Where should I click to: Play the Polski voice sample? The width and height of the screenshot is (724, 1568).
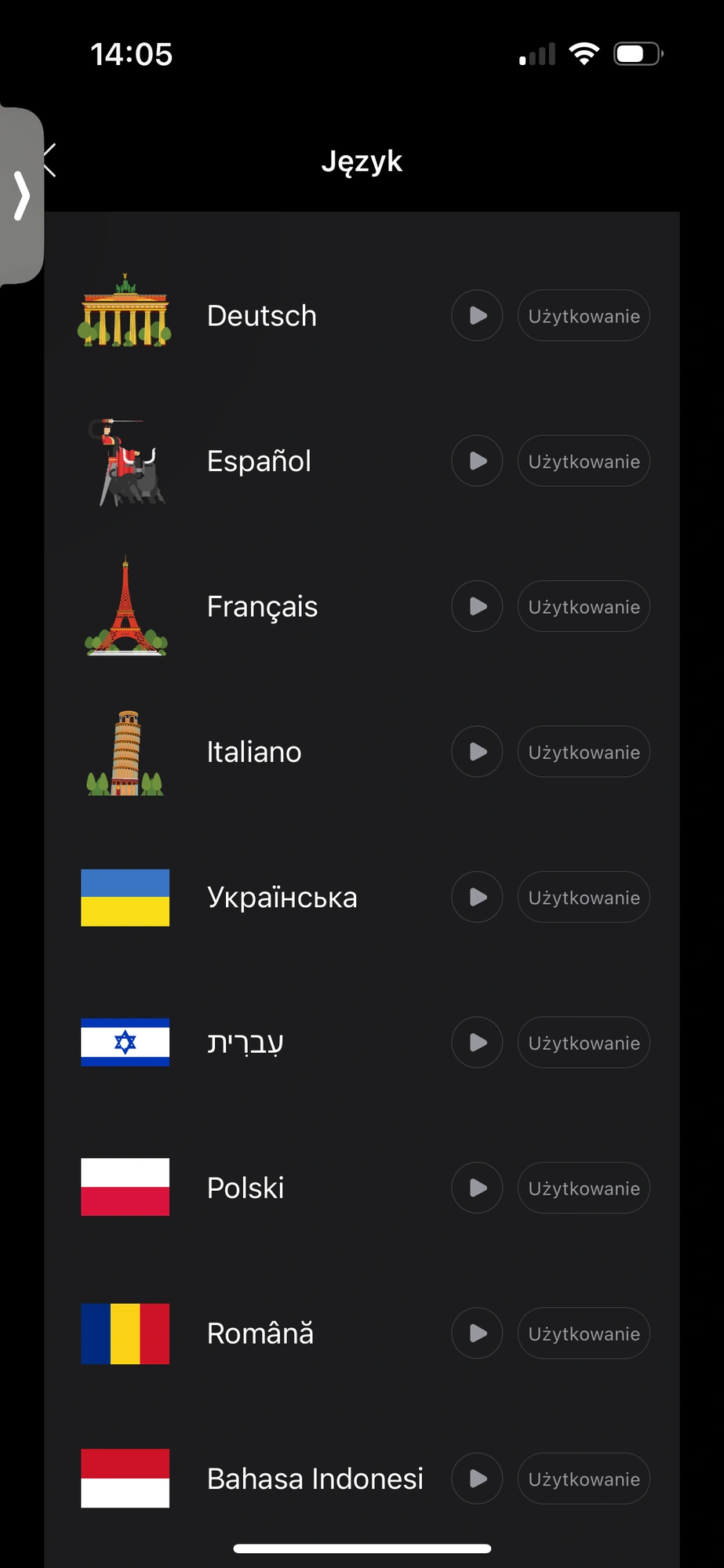[x=477, y=1188]
